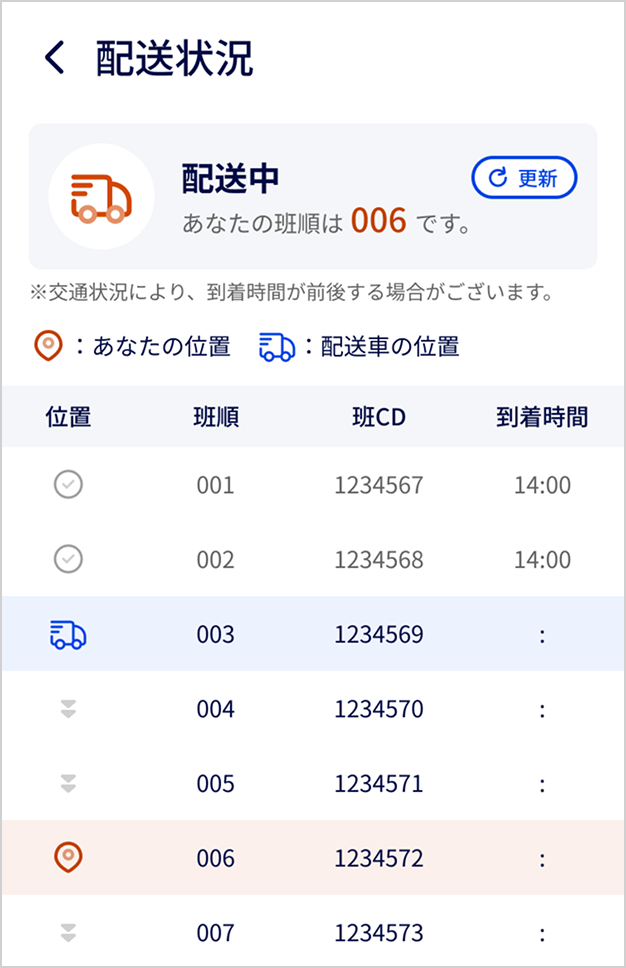Go back from the 配送状況 screen
Screen dimensions: 626x968
click(54, 59)
